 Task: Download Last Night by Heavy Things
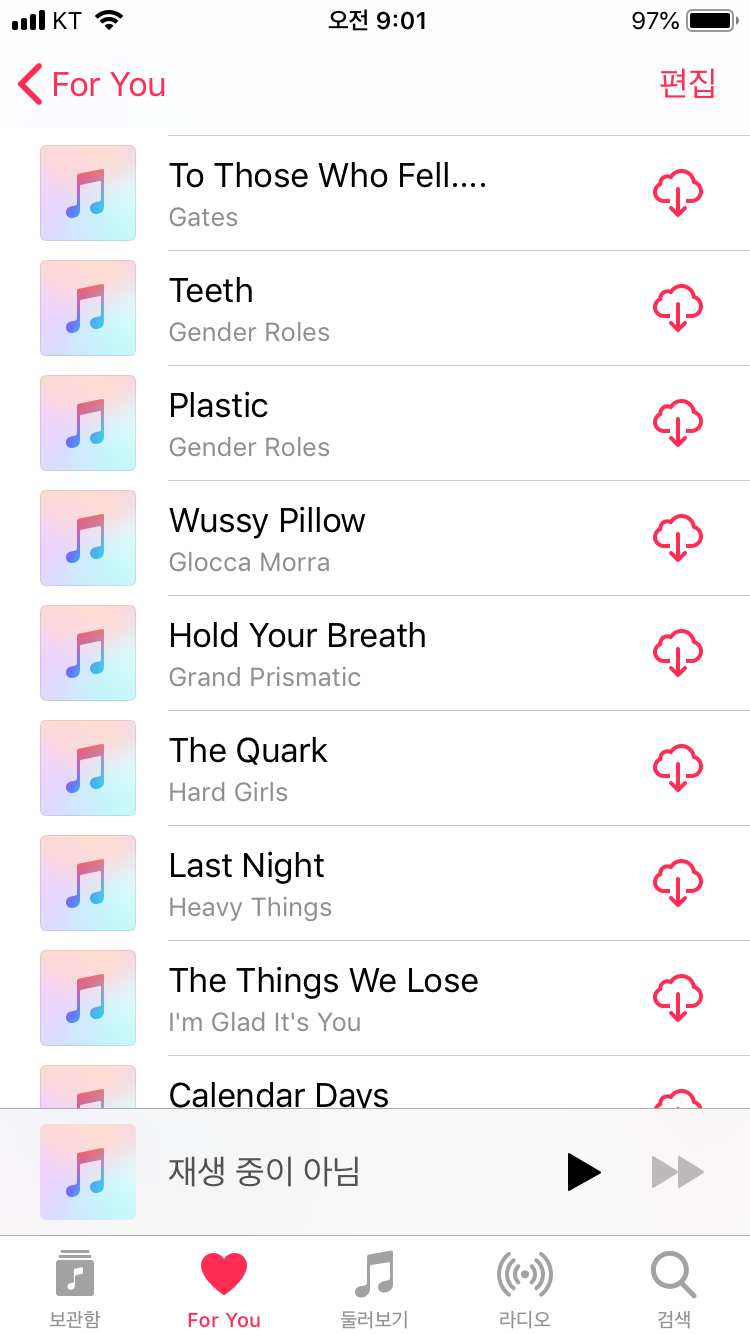(x=678, y=883)
